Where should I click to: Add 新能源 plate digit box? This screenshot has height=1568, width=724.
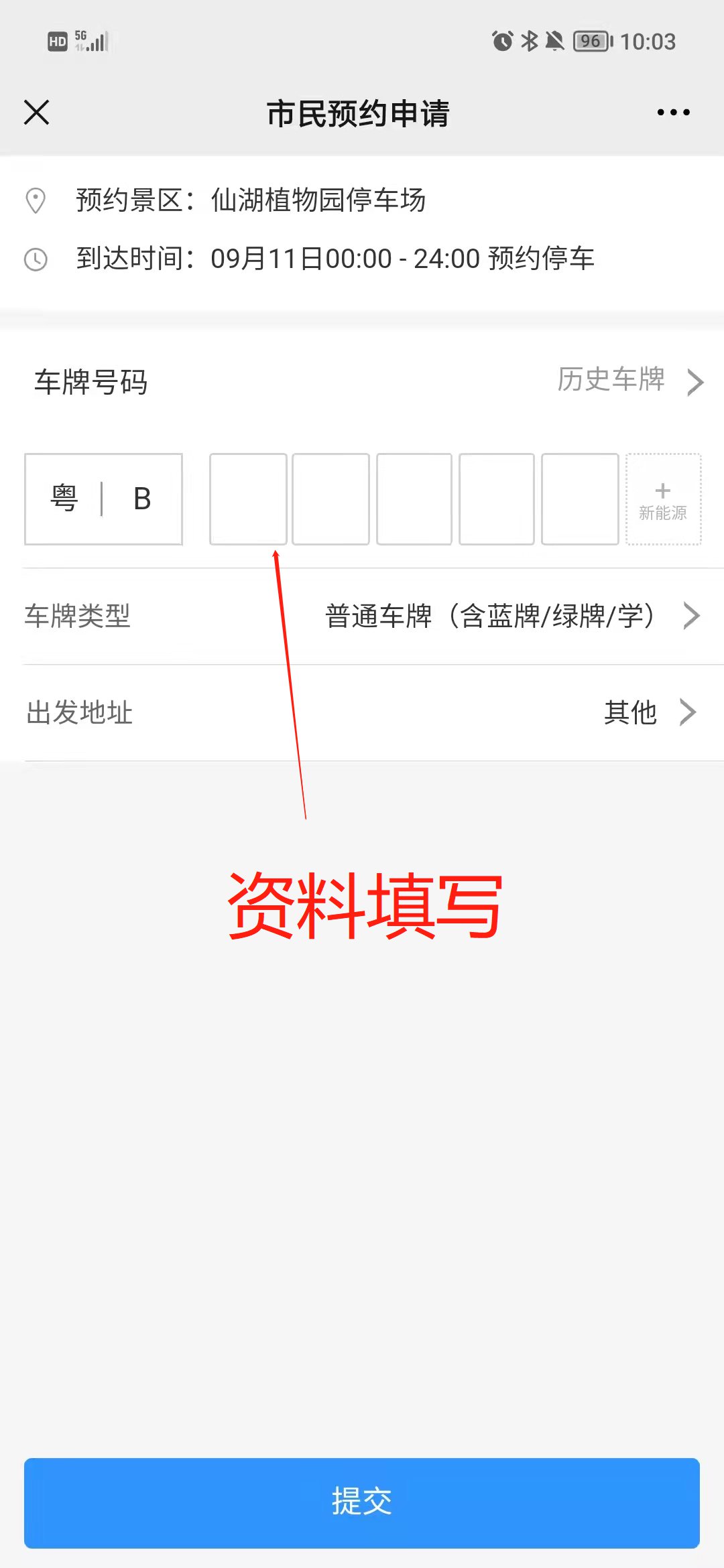(x=663, y=499)
